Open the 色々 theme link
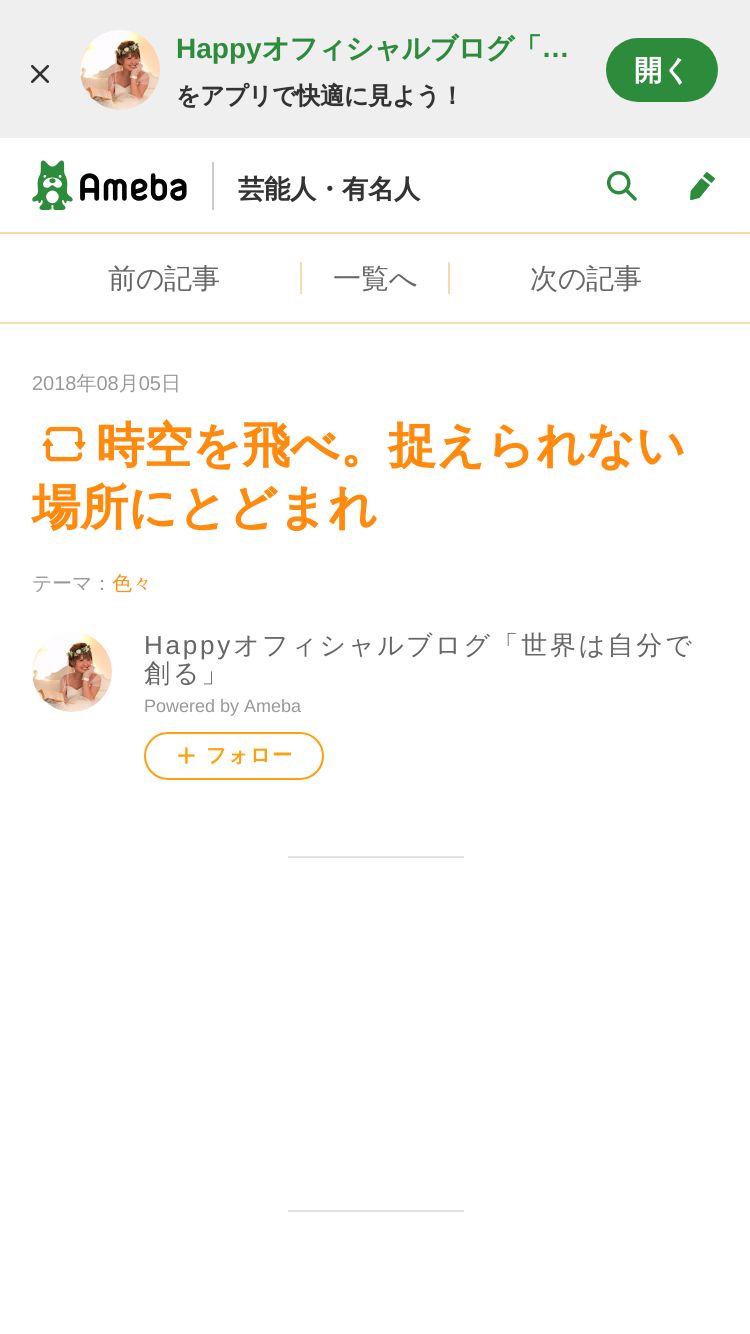This screenshot has height=1334, width=750. (131, 583)
